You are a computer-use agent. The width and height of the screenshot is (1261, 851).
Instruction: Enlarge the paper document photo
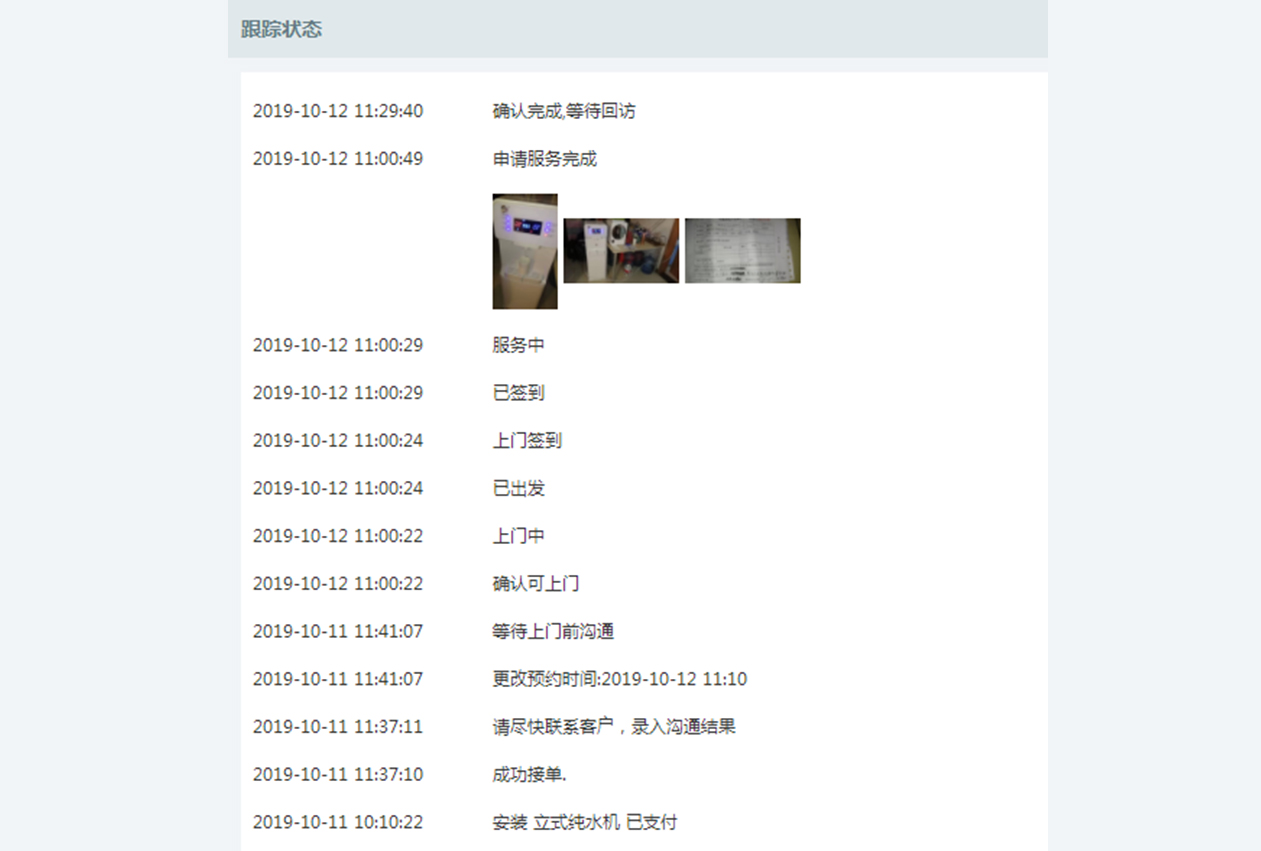tap(742, 251)
